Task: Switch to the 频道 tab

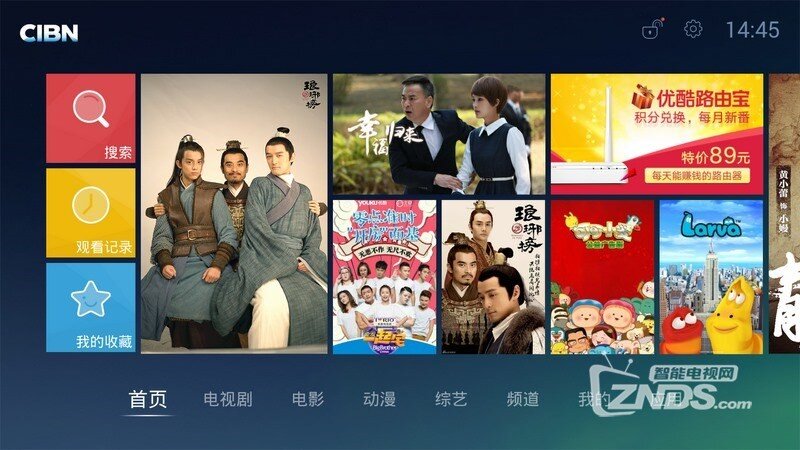Action: (x=523, y=399)
